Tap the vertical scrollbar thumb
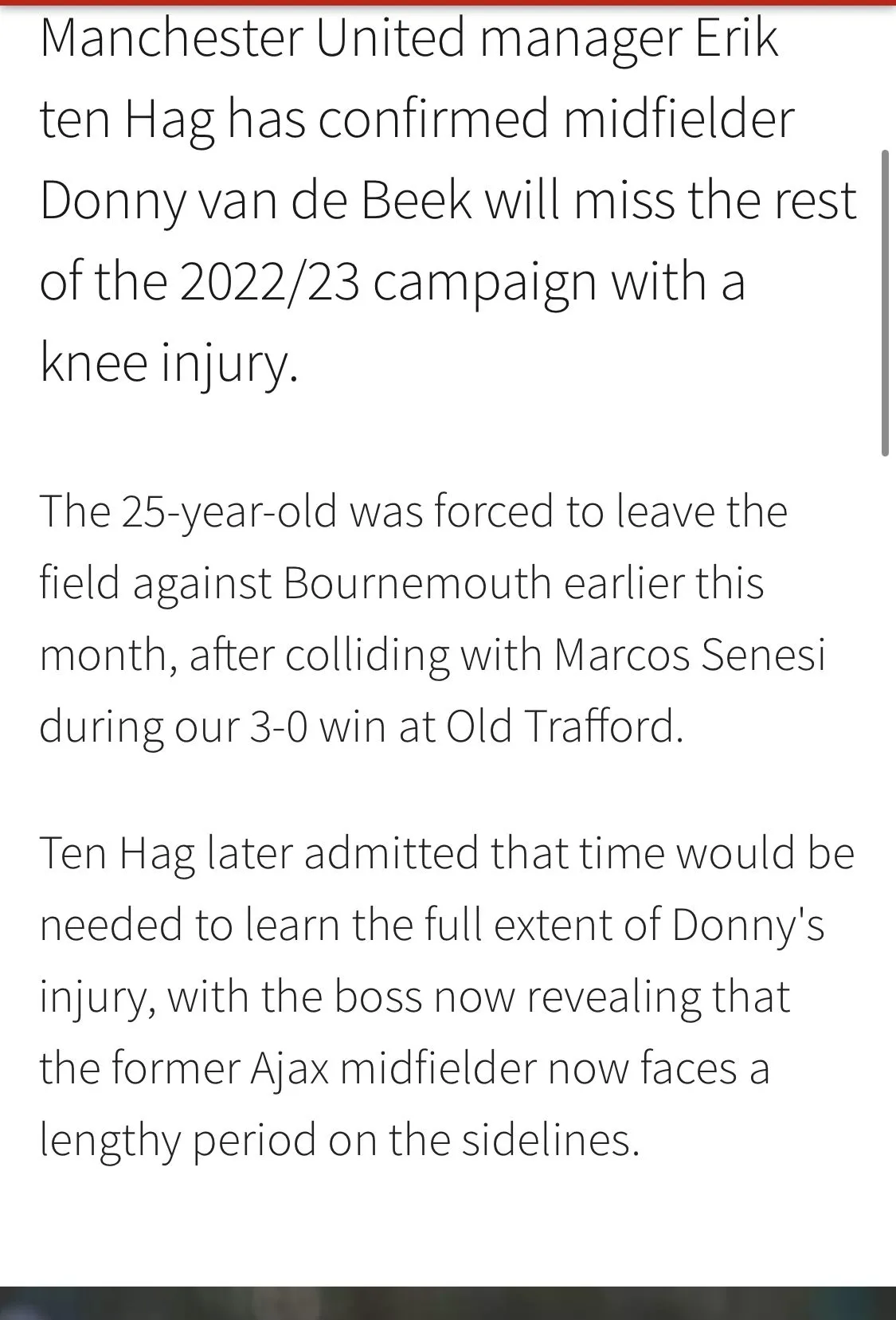Screen dimensions: 896x1320 click(x=885, y=303)
